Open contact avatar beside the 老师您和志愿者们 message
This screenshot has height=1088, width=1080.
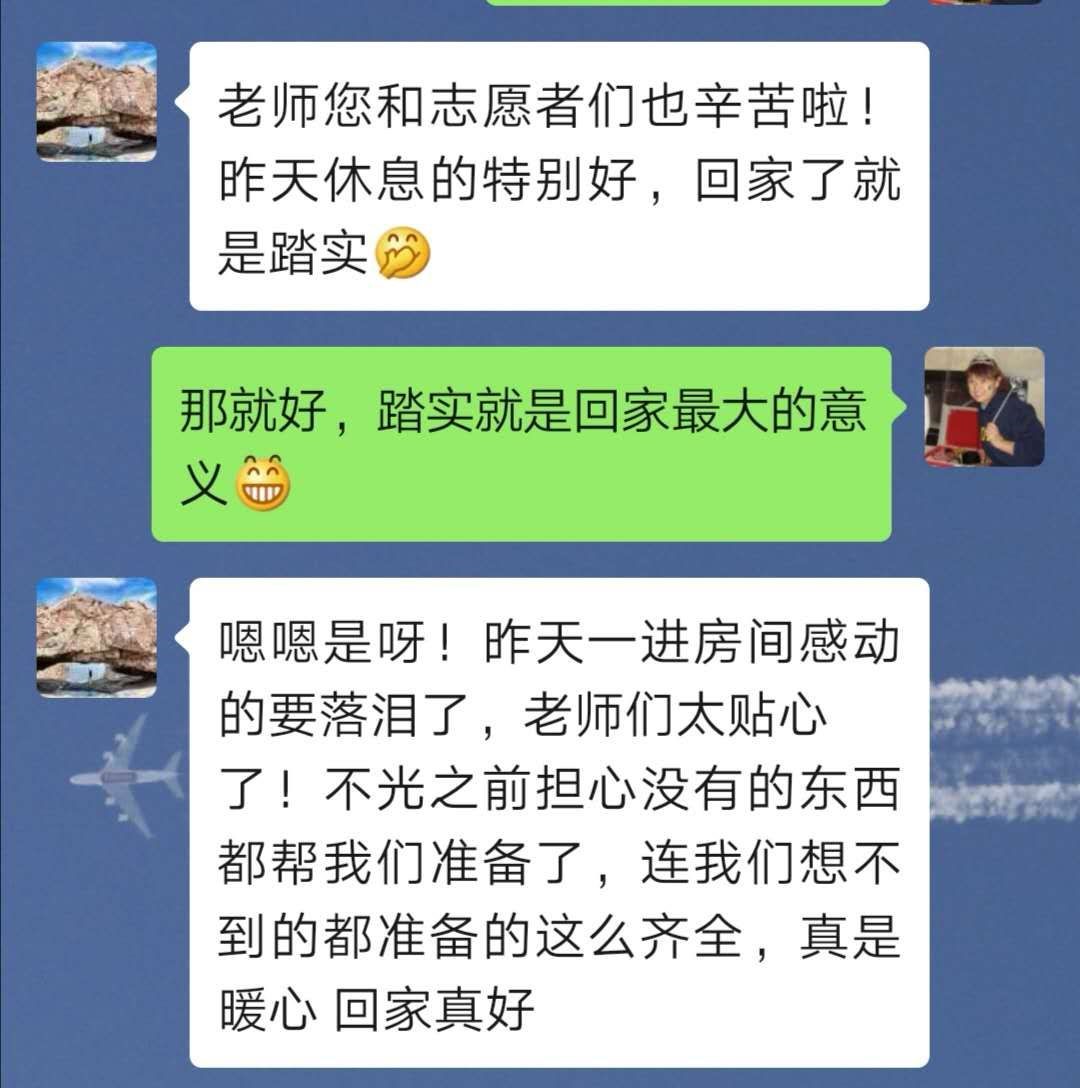coord(97,101)
